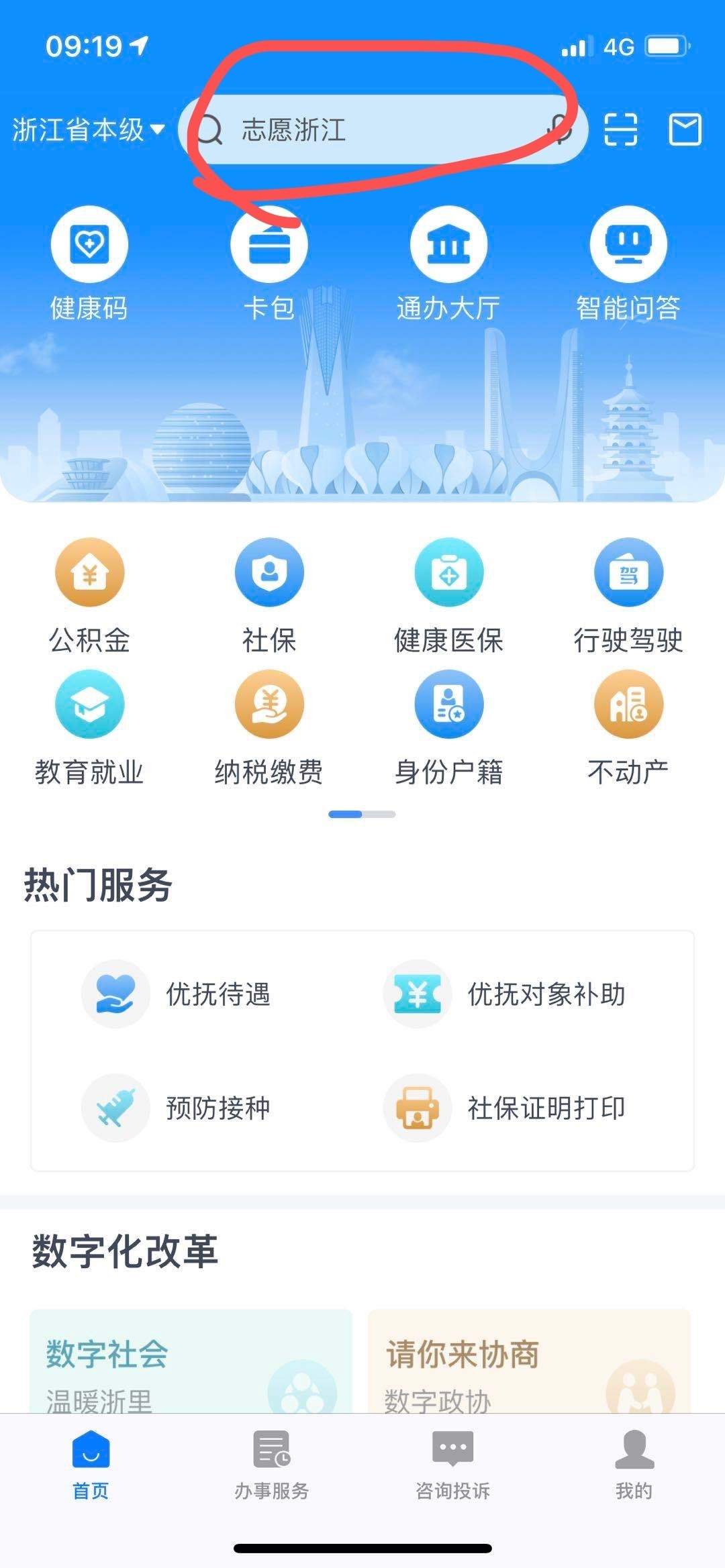This screenshot has width=725, height=1568.
Task: Open the 浙江省本级 region dropdown
Action: [x=88, y=129]
